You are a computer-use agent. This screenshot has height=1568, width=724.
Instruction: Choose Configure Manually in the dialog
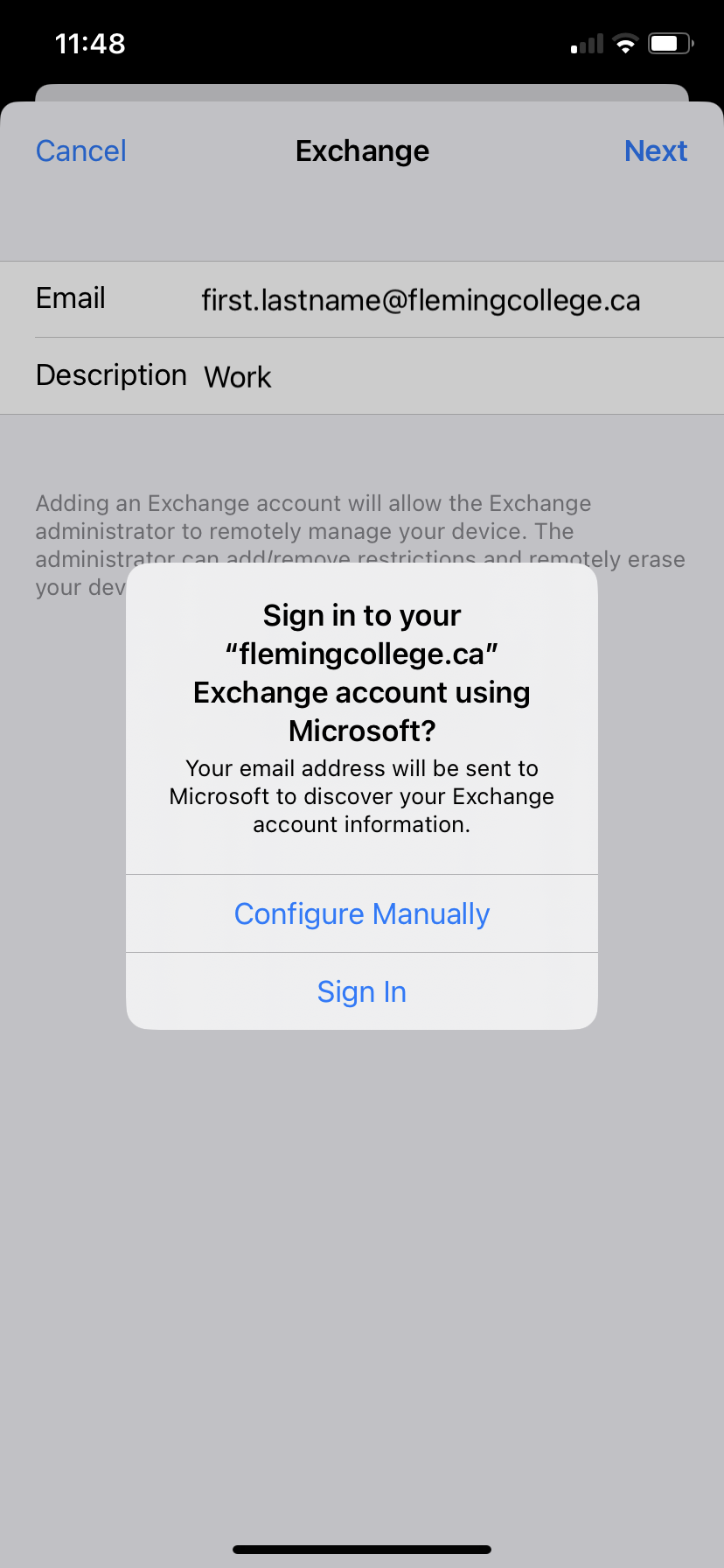tap(362, 913)
